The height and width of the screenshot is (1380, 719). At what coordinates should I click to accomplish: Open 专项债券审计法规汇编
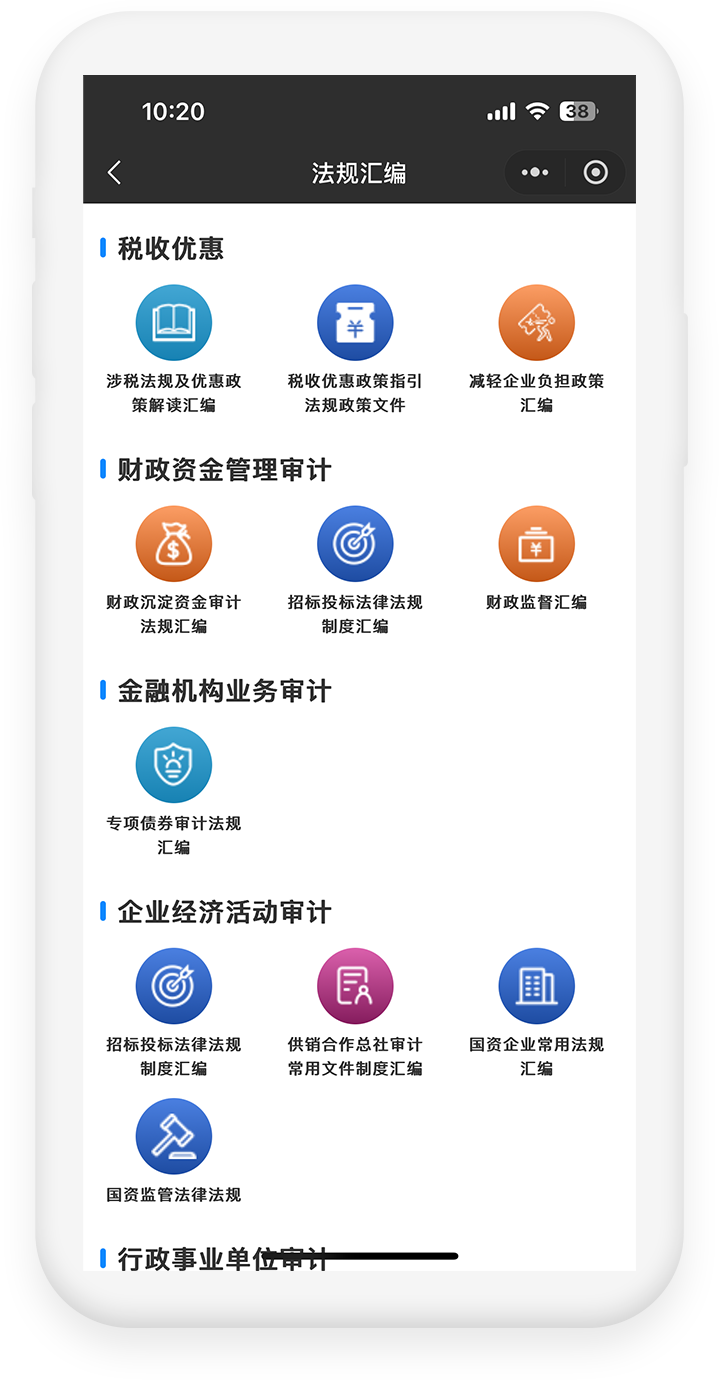[174, 766]
